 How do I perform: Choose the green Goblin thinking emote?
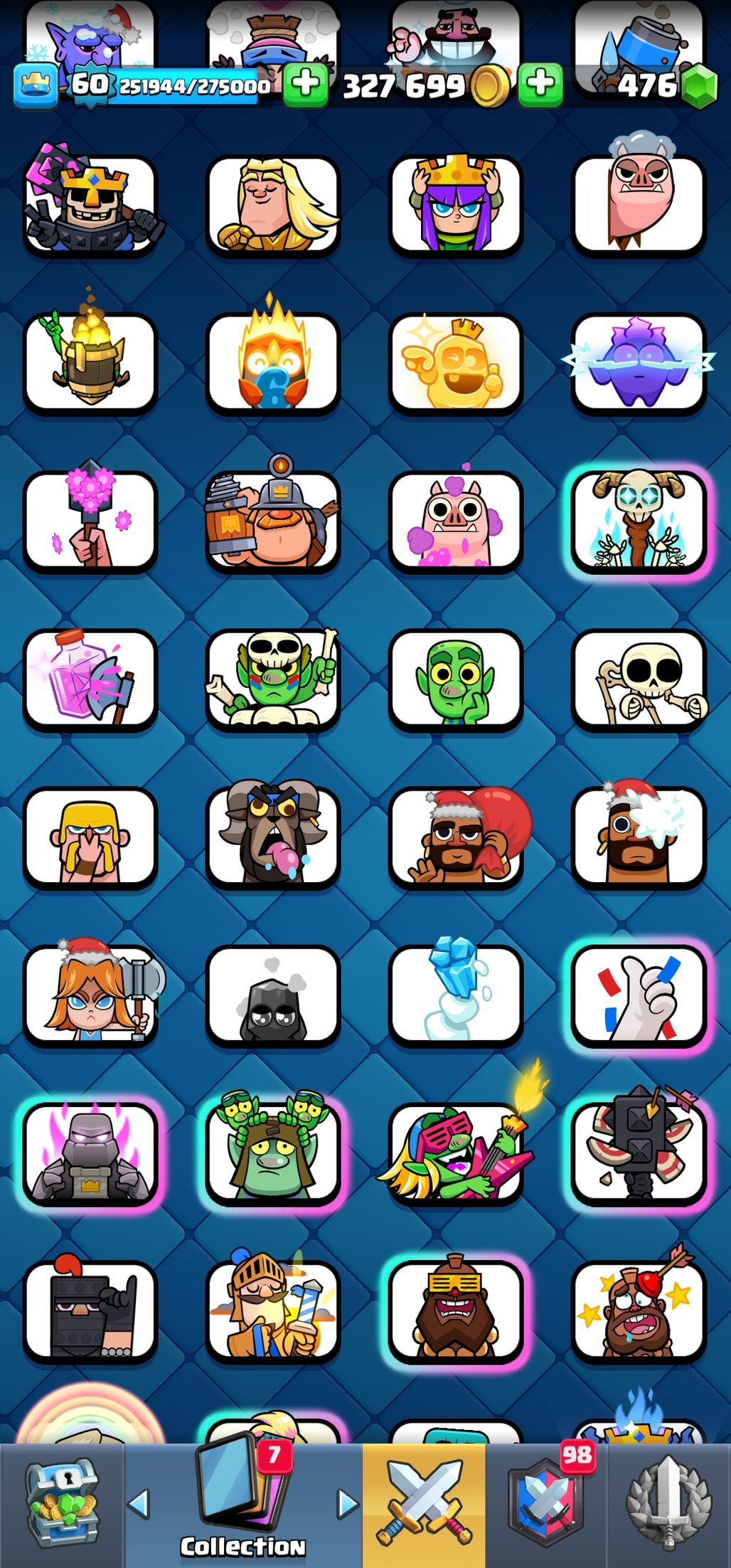pos(455,679)
